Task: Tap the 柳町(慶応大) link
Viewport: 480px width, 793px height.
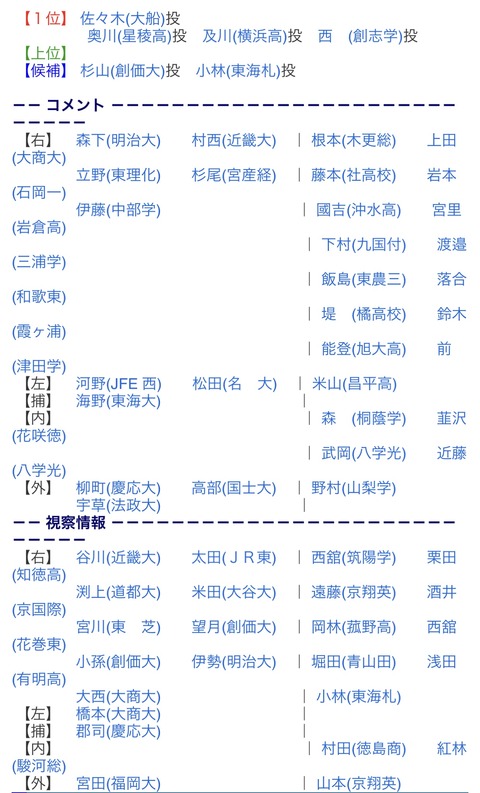Action: click(118, 488)
